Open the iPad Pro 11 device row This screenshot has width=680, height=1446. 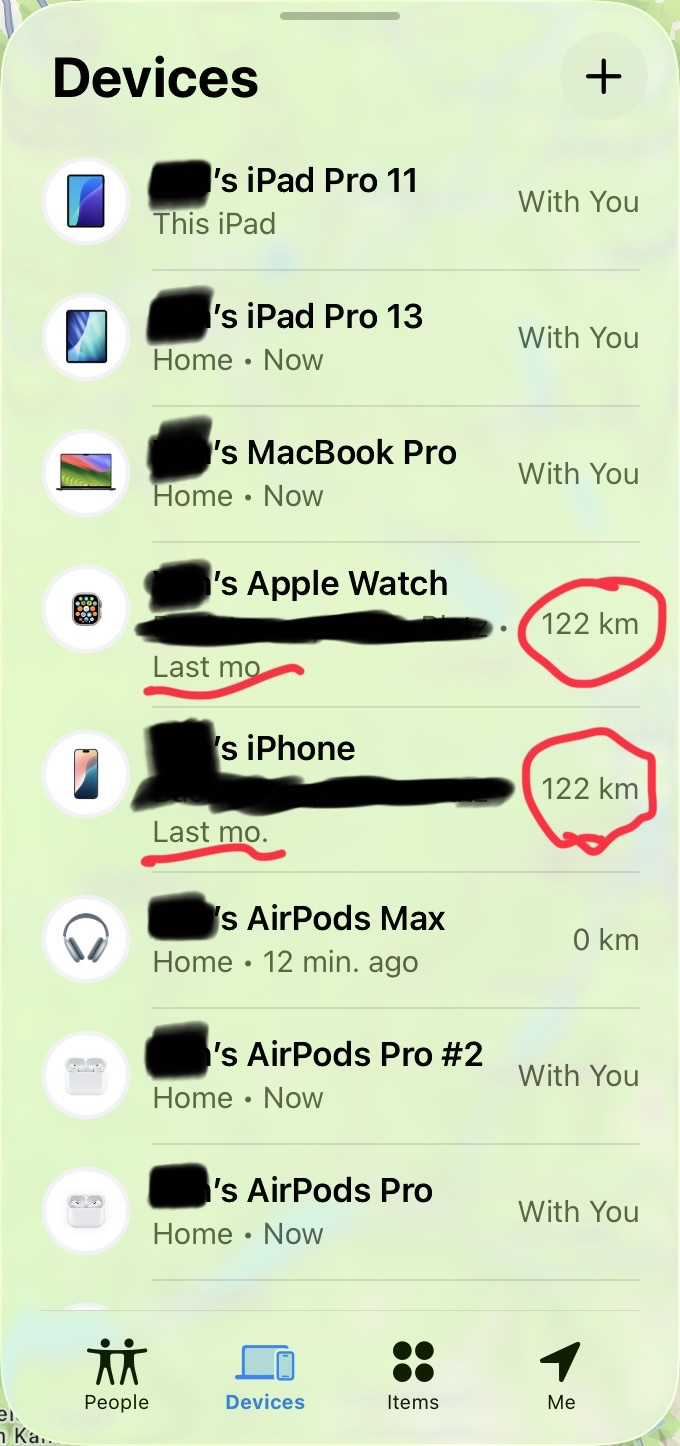tap(340, 200)
